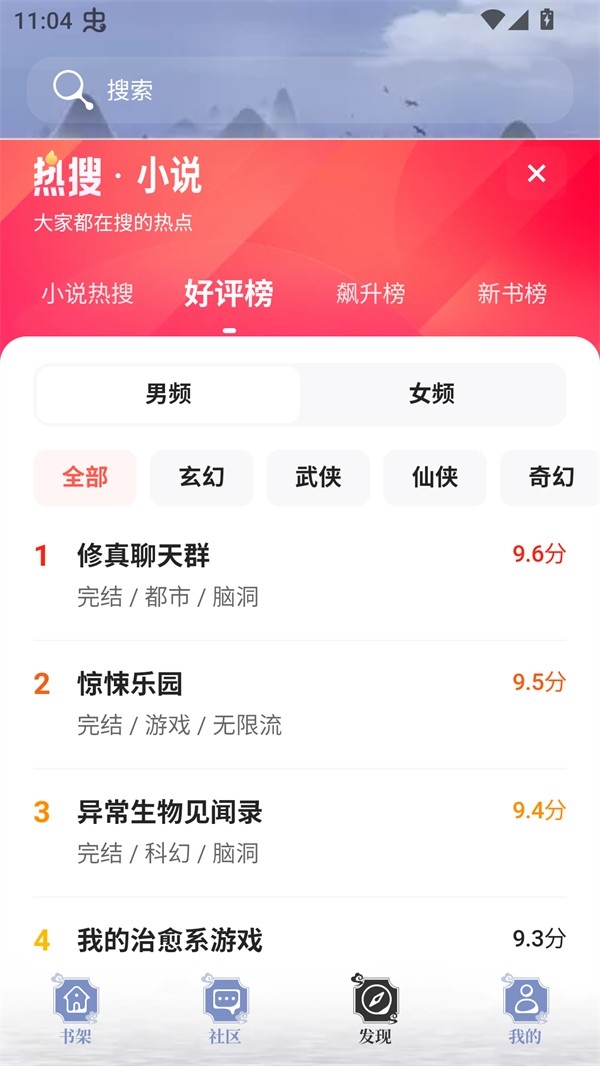Go to the 书架 tab
The height and width of the screenshot is (1066, 600).
tap(75, 1010)
